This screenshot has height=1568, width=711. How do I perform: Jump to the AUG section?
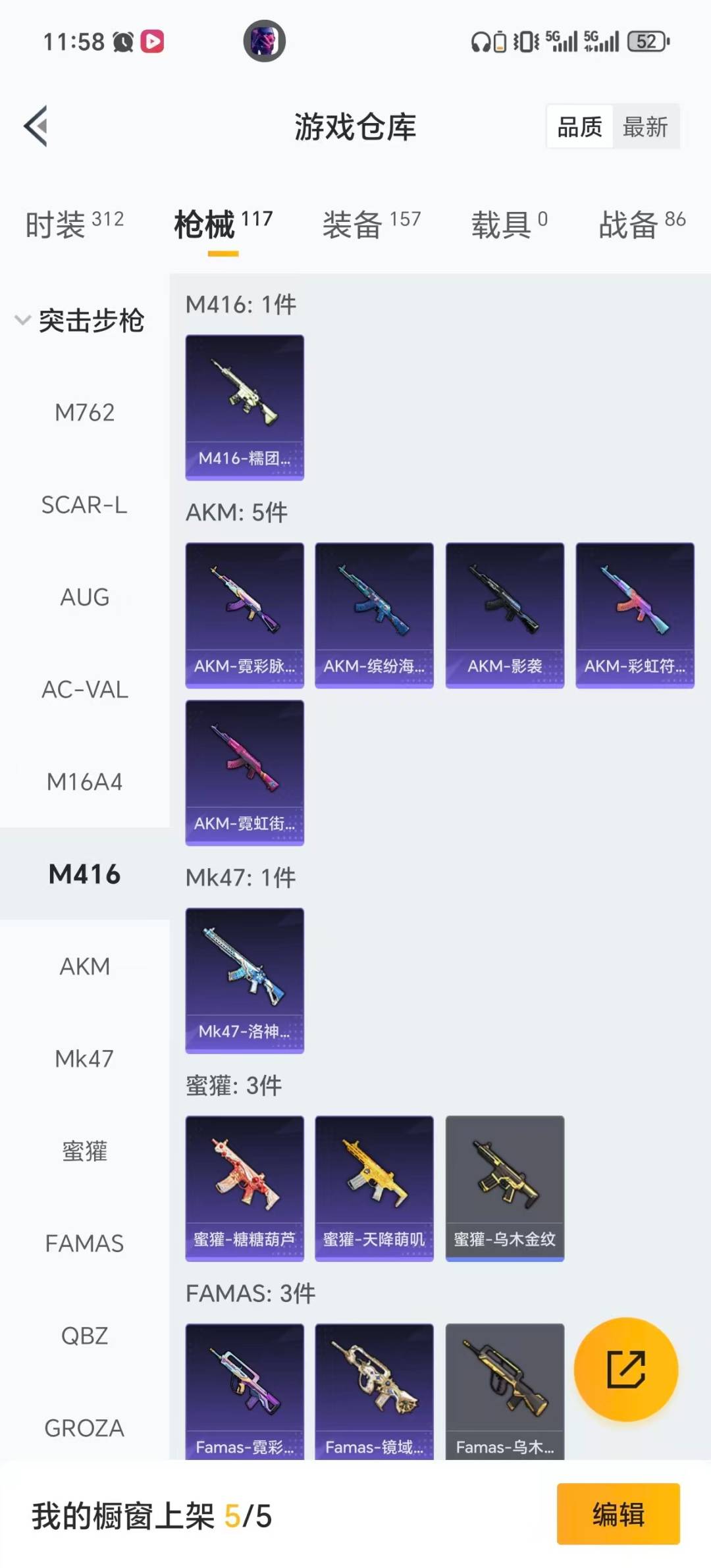coord(85,597)
